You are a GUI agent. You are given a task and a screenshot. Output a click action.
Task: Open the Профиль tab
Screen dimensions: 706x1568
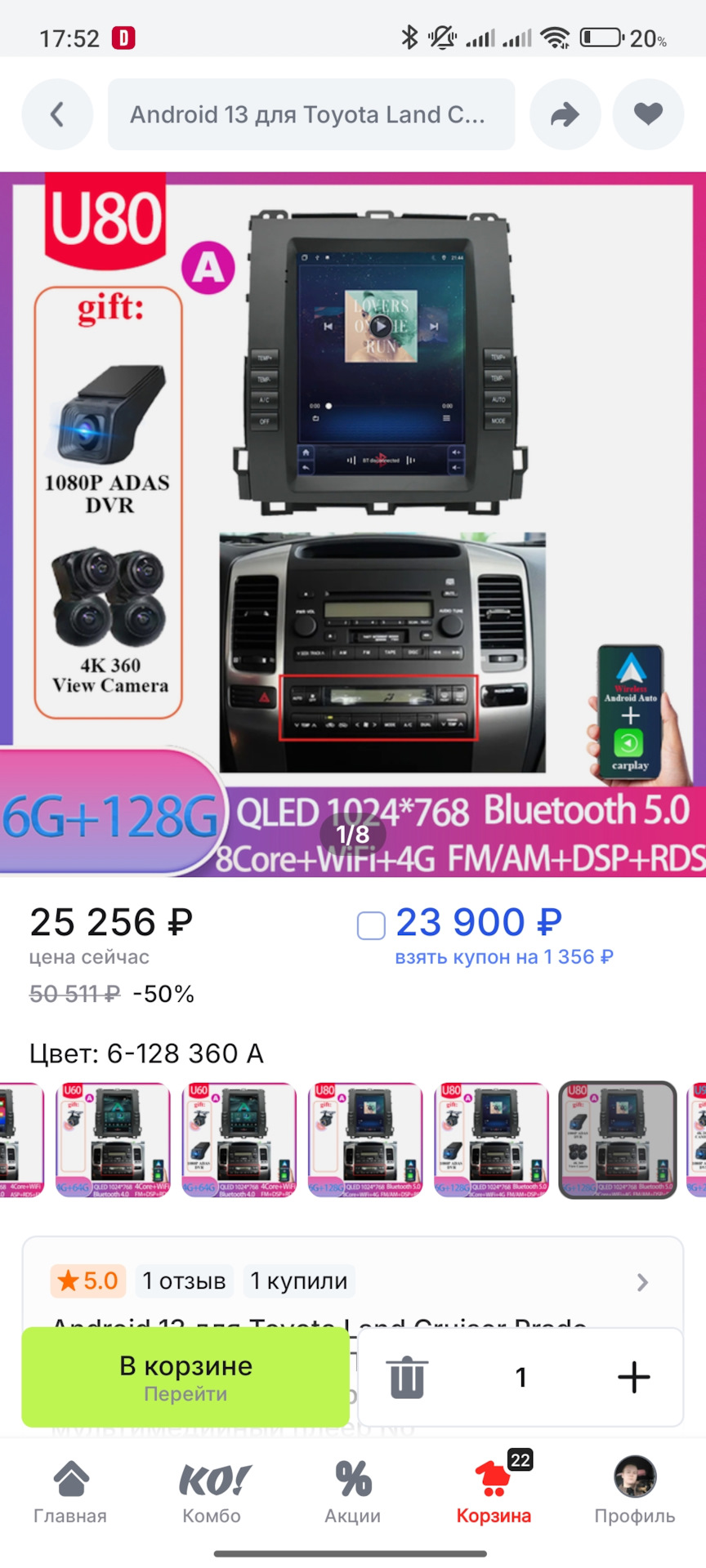point(635,1492)
